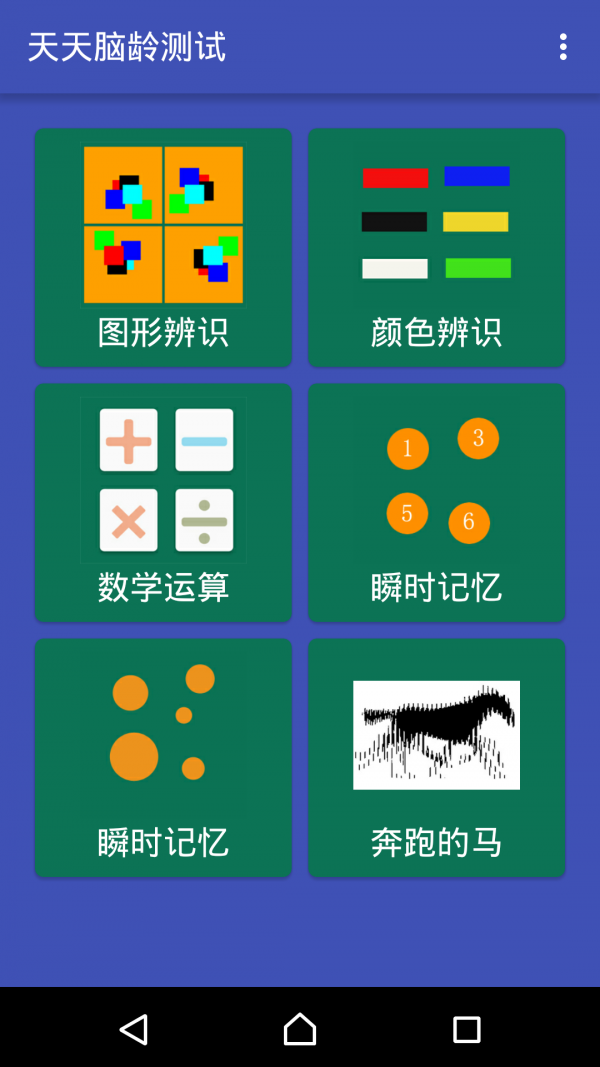
Task: Start the 颜色辨识 color test
Action: (x=437, y=248)
